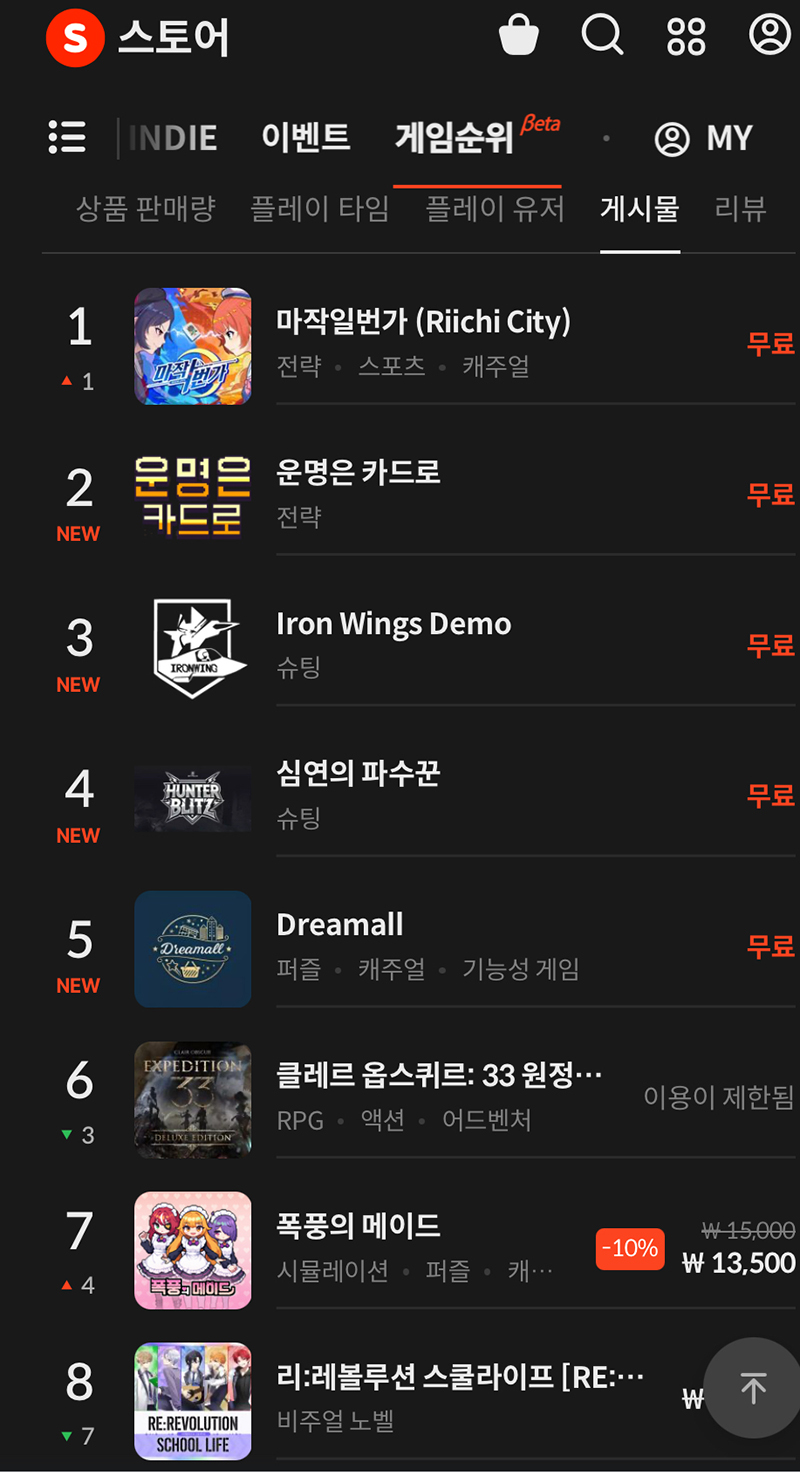Jump back to top with the arrow button
The width and height of the screenshot is (800, 1476).
pos(752,1387)
